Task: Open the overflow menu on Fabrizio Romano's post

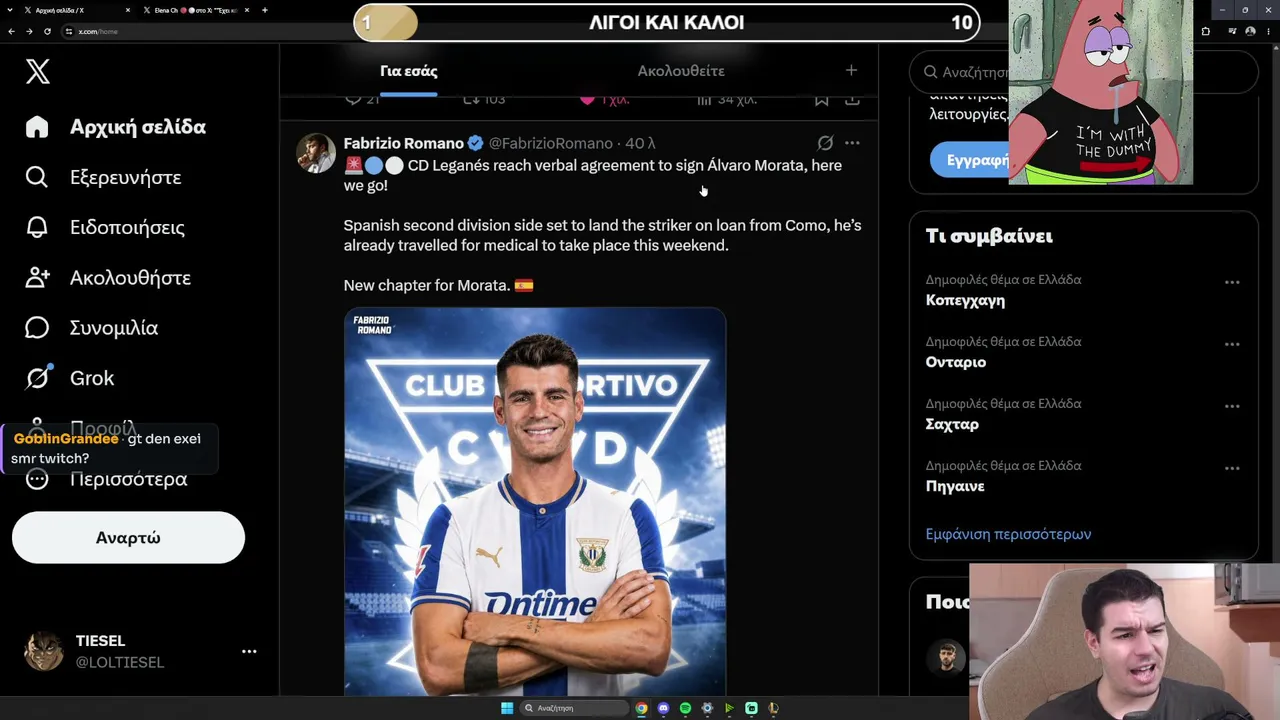Action: pyautogui.click(x=852, y=143)
